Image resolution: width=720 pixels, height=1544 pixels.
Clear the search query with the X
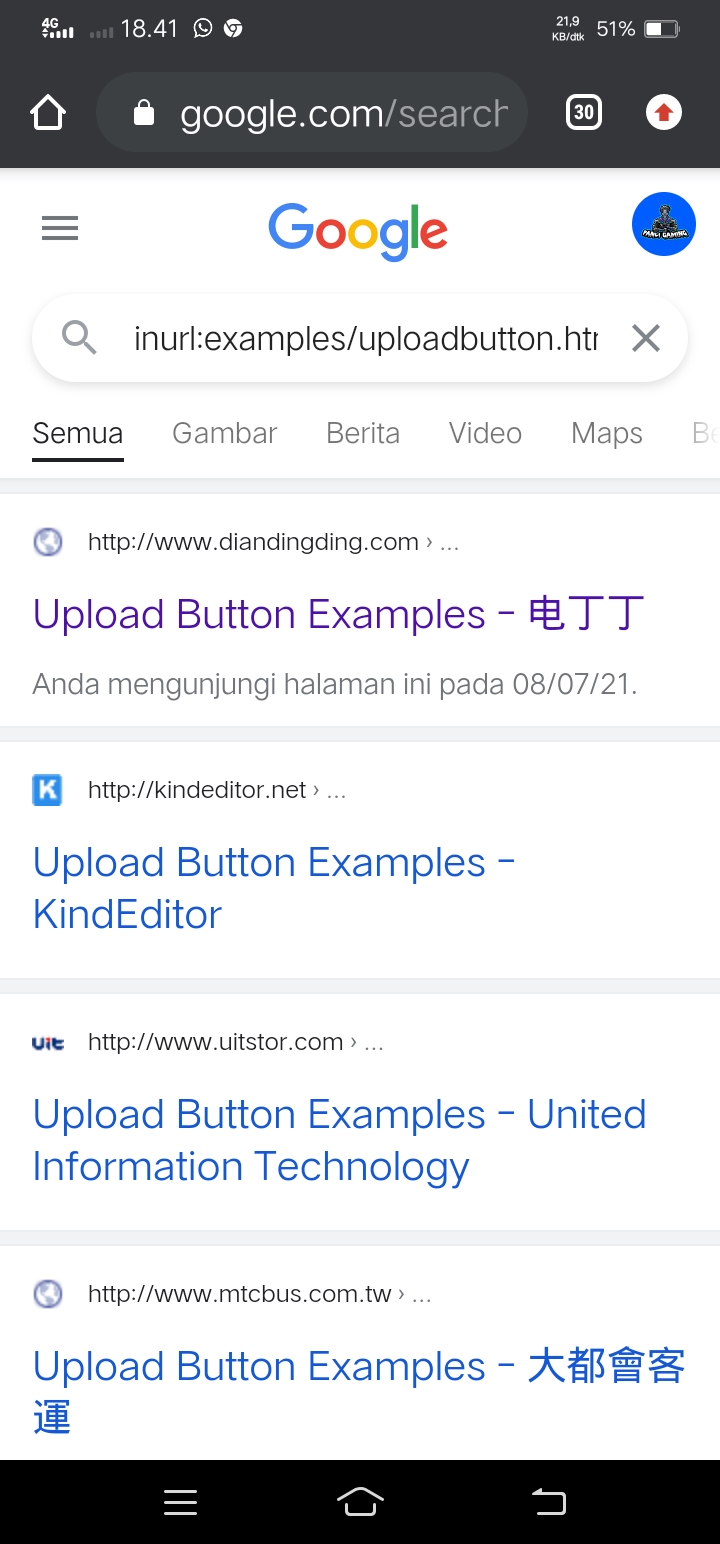pos(645,338)
